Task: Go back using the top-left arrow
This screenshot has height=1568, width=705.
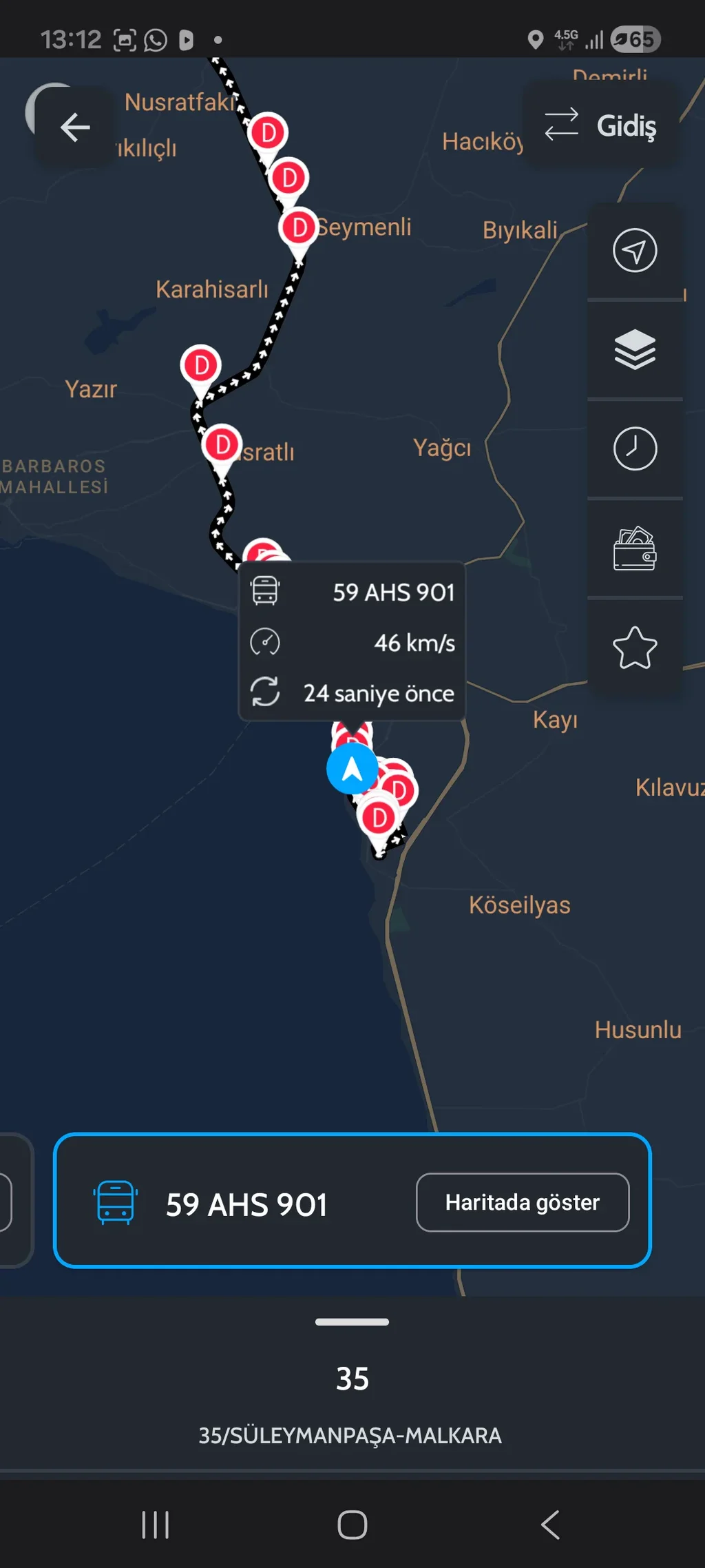Action: (x=75, y=127)
